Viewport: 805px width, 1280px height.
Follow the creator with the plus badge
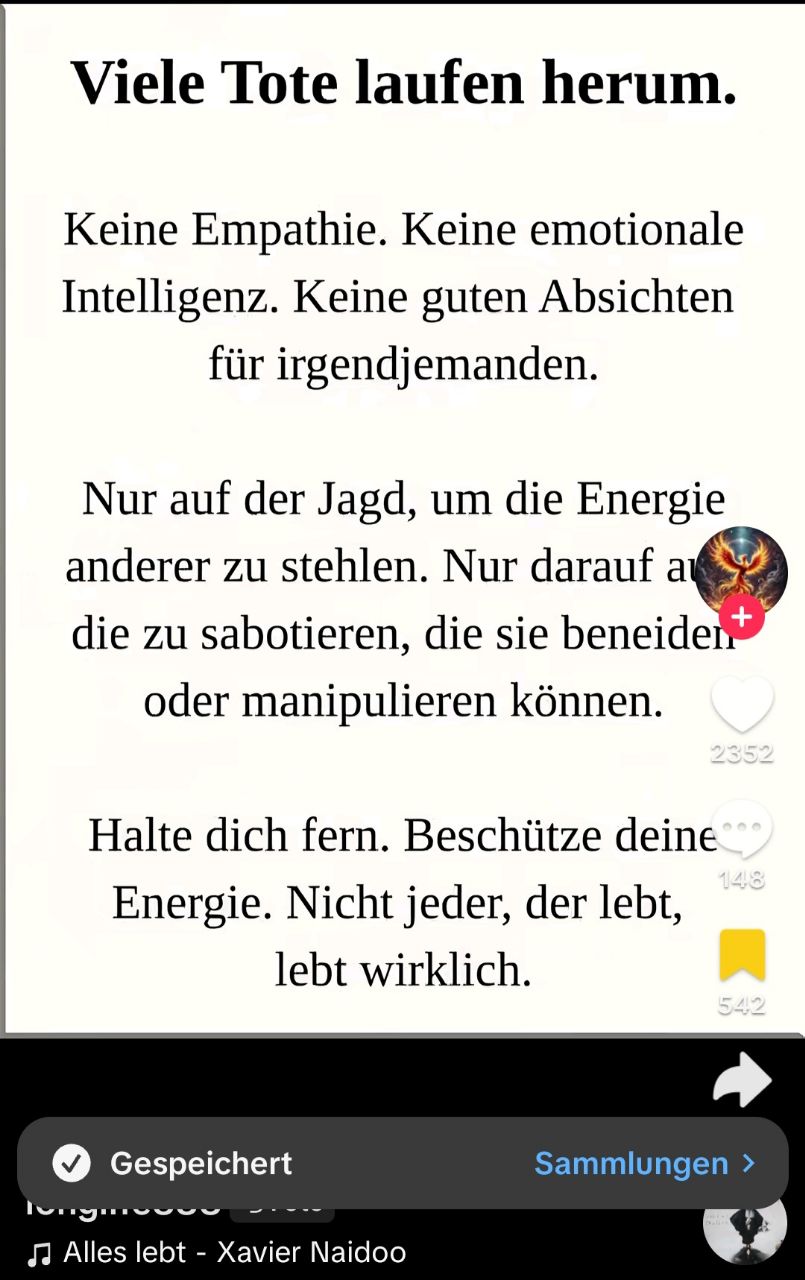pos(741,618)
